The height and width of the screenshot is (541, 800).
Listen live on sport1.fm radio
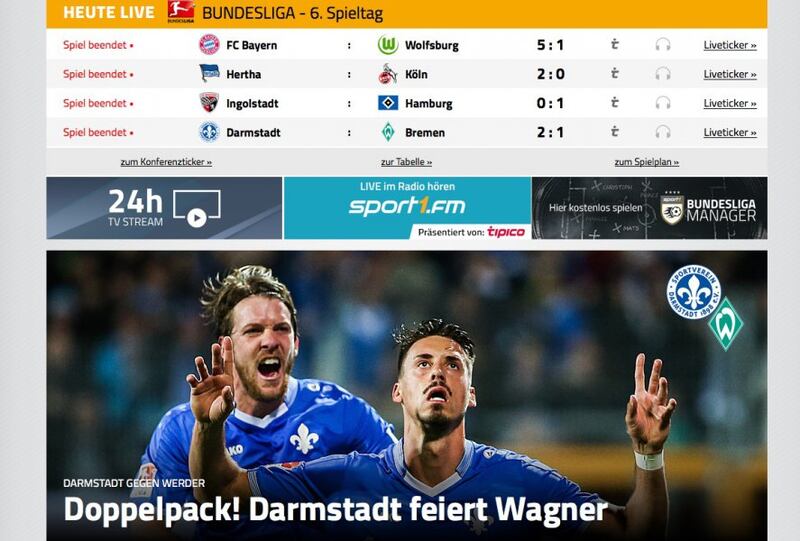(406, 207)
